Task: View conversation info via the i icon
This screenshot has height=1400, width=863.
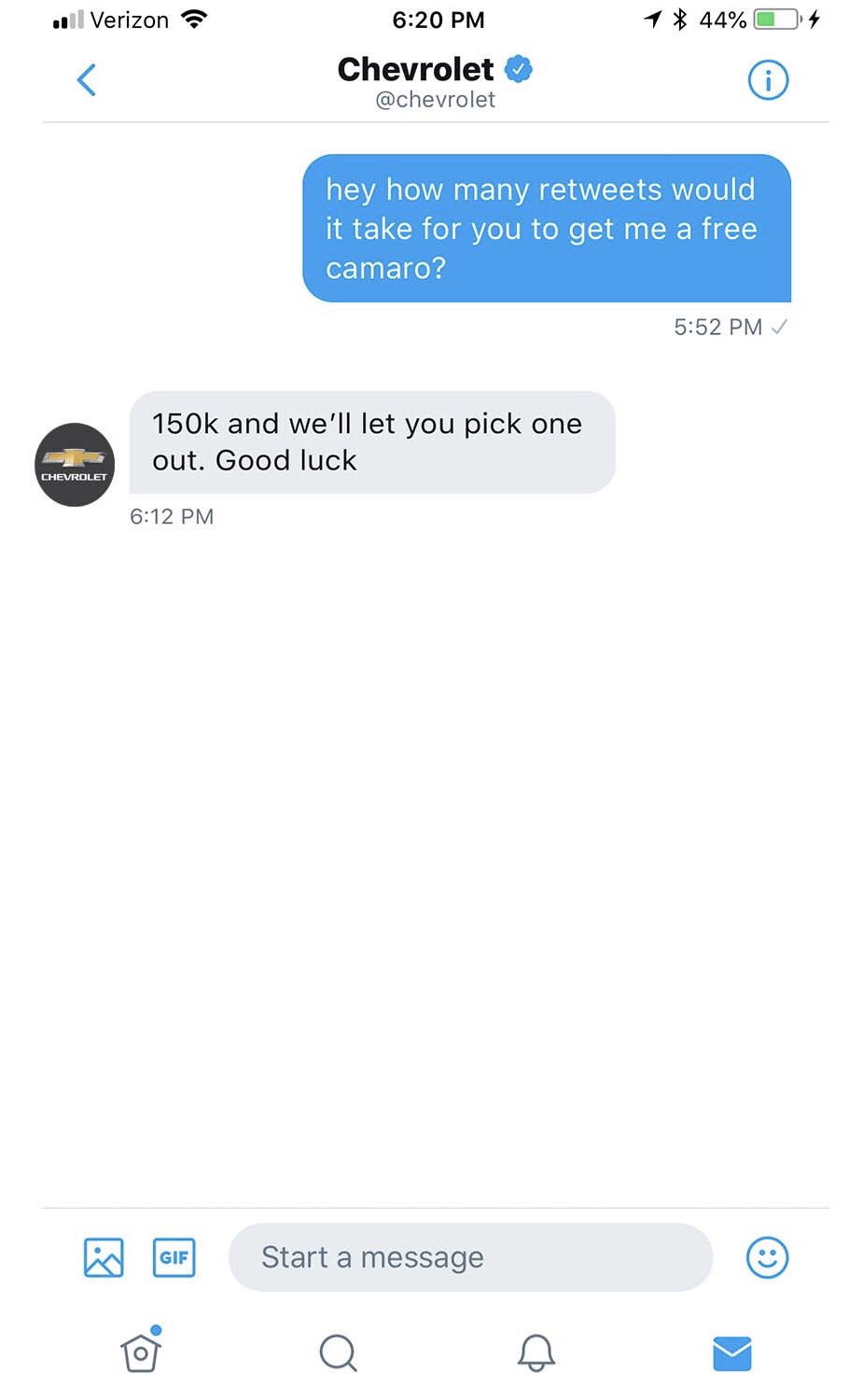Action: click(x=768, y=79)
